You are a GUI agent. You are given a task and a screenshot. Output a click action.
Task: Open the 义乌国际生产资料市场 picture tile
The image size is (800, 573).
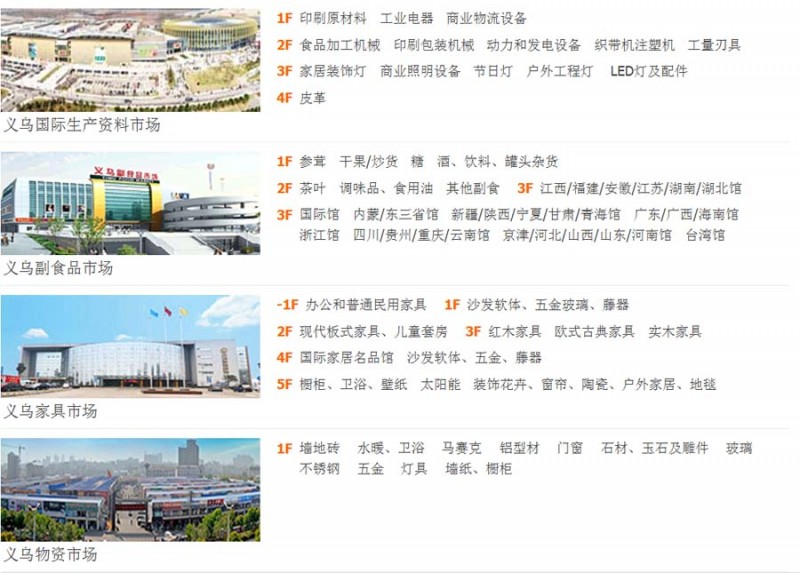click(x=130, y=60)
